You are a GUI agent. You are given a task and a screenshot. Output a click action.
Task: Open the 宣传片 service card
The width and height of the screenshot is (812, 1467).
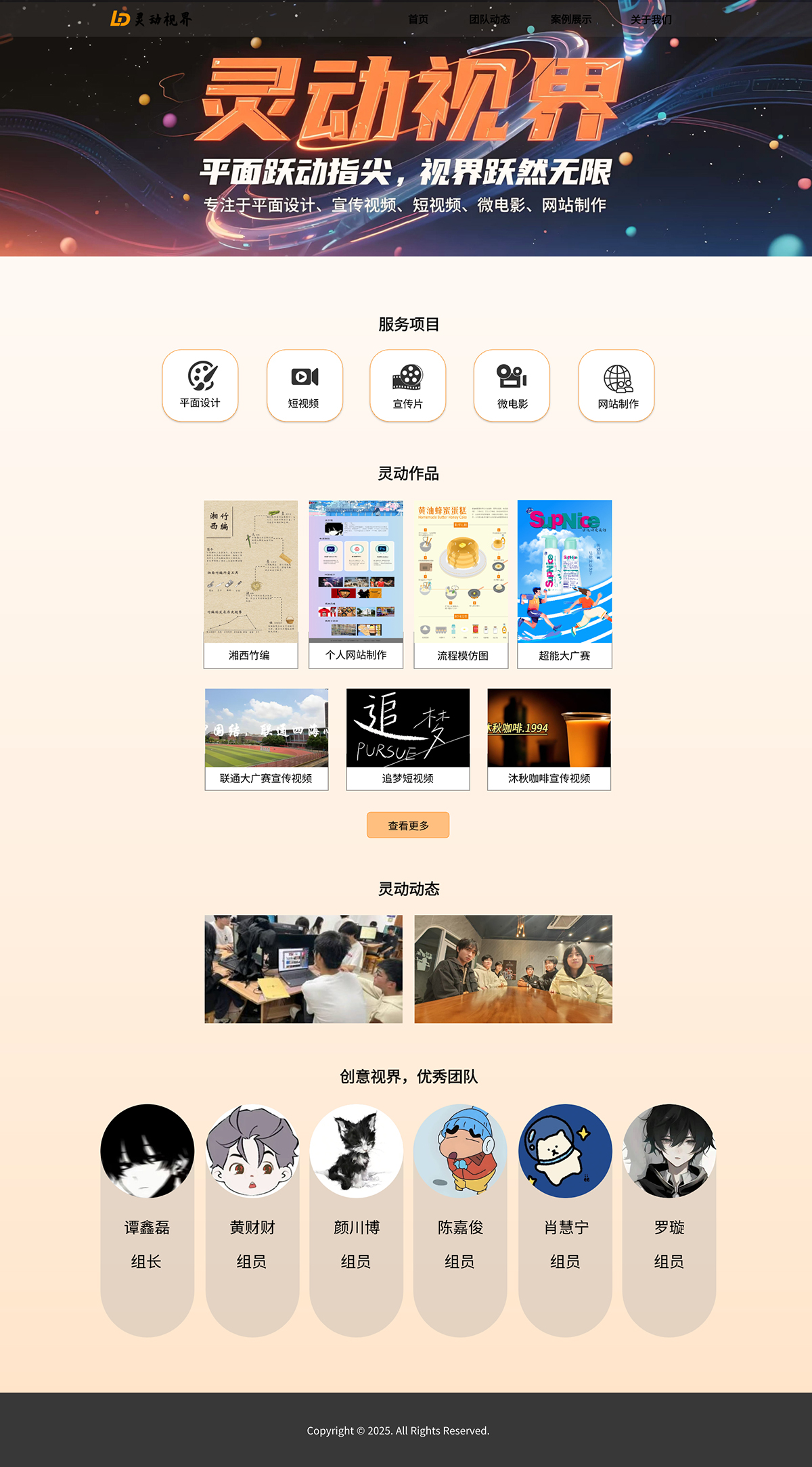click(x=407, y=385)
